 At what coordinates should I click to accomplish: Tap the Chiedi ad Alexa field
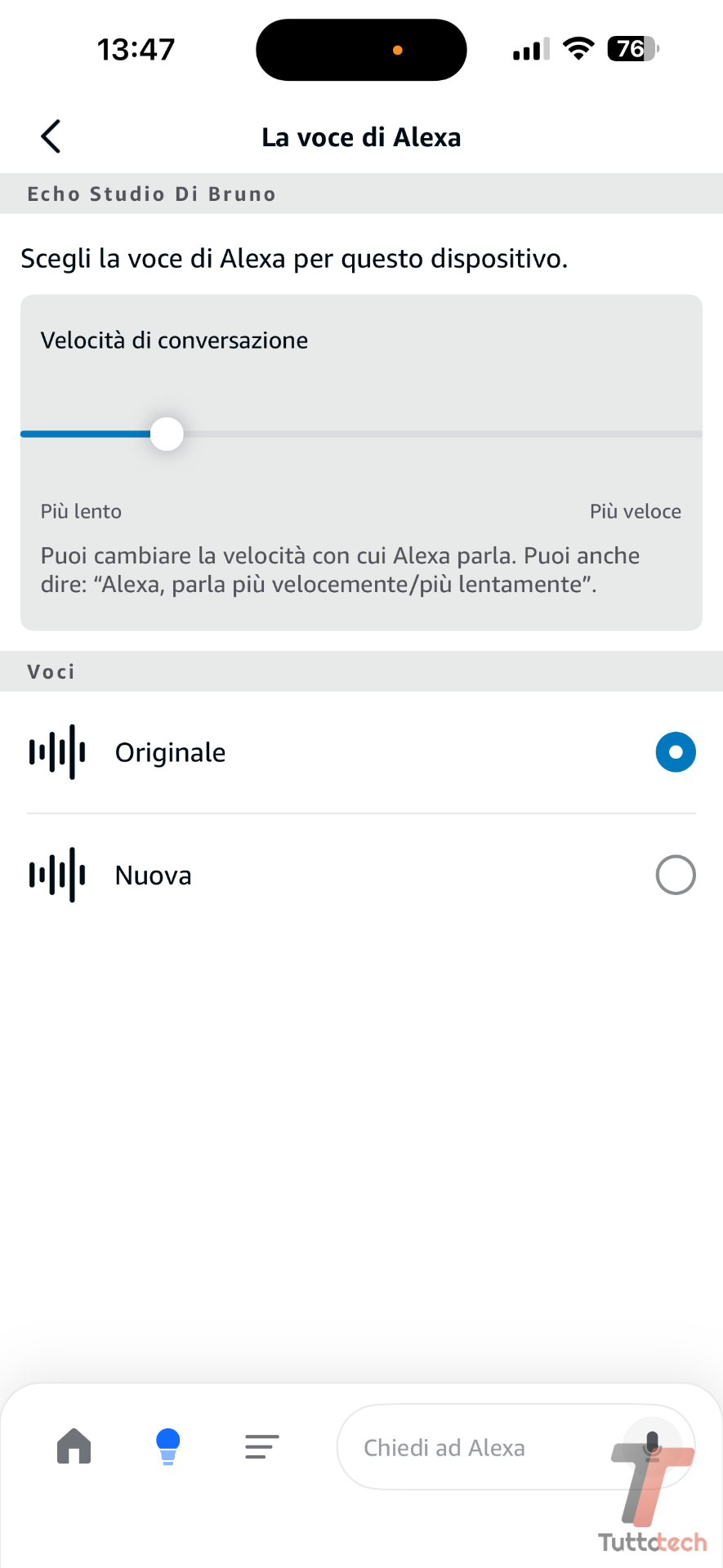pos(457,1448)
